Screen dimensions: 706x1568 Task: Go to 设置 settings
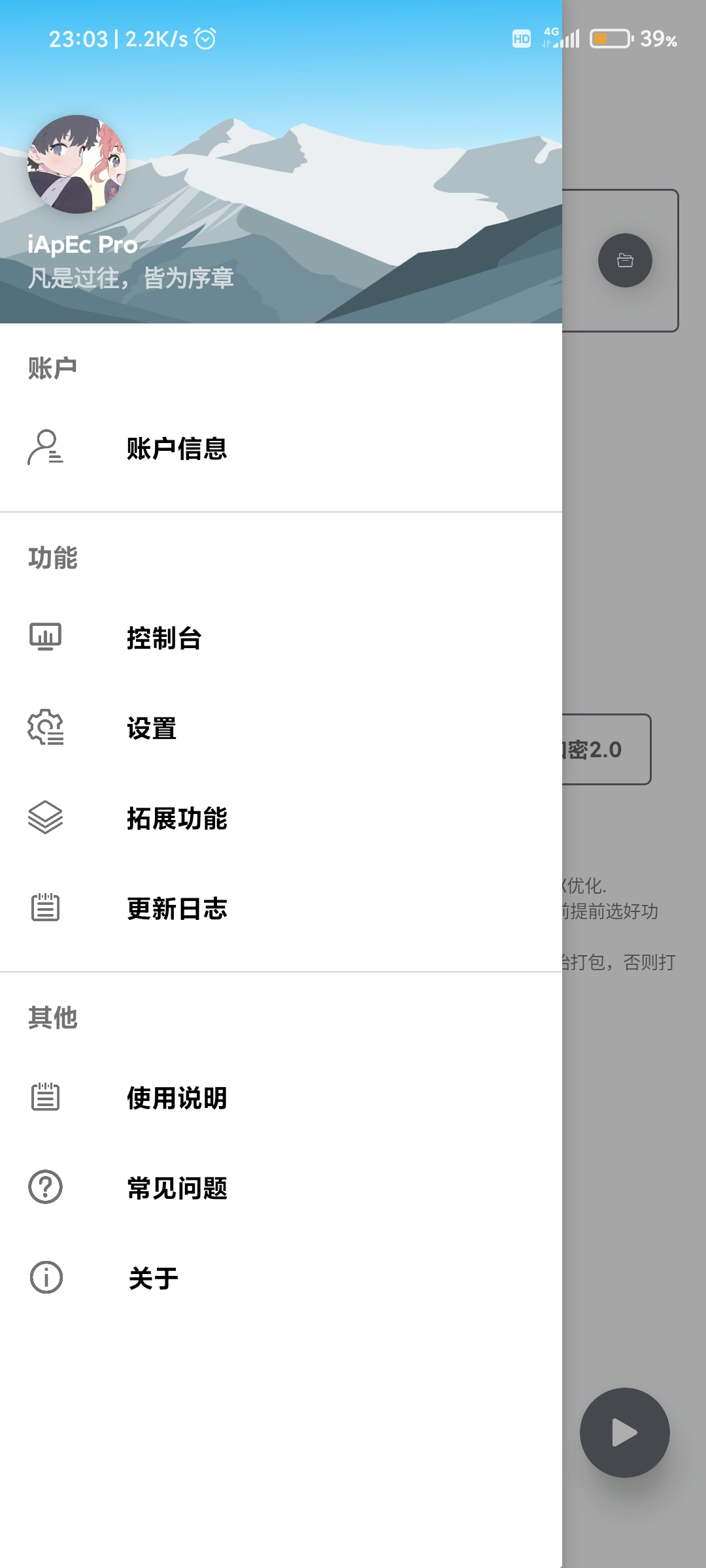pos(152,728)
